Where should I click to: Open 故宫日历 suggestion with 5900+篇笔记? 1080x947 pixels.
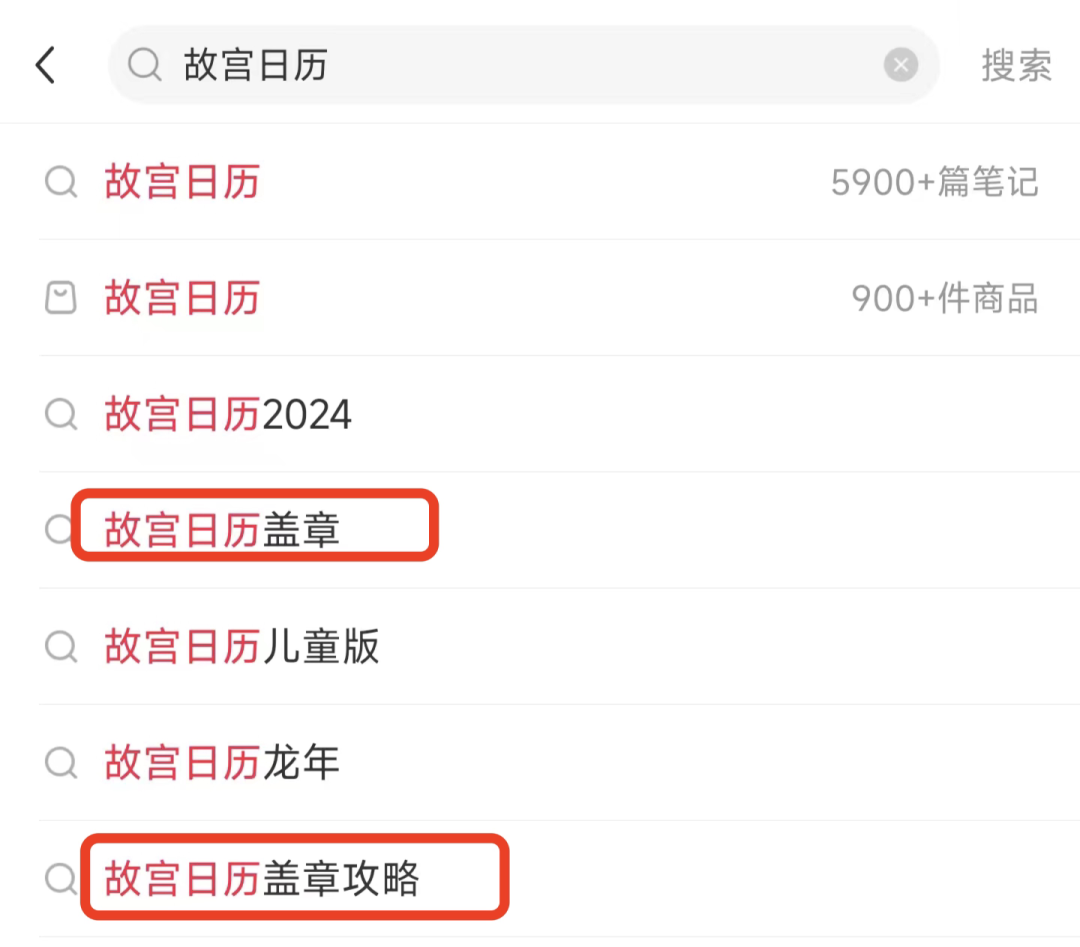point(540,183)
